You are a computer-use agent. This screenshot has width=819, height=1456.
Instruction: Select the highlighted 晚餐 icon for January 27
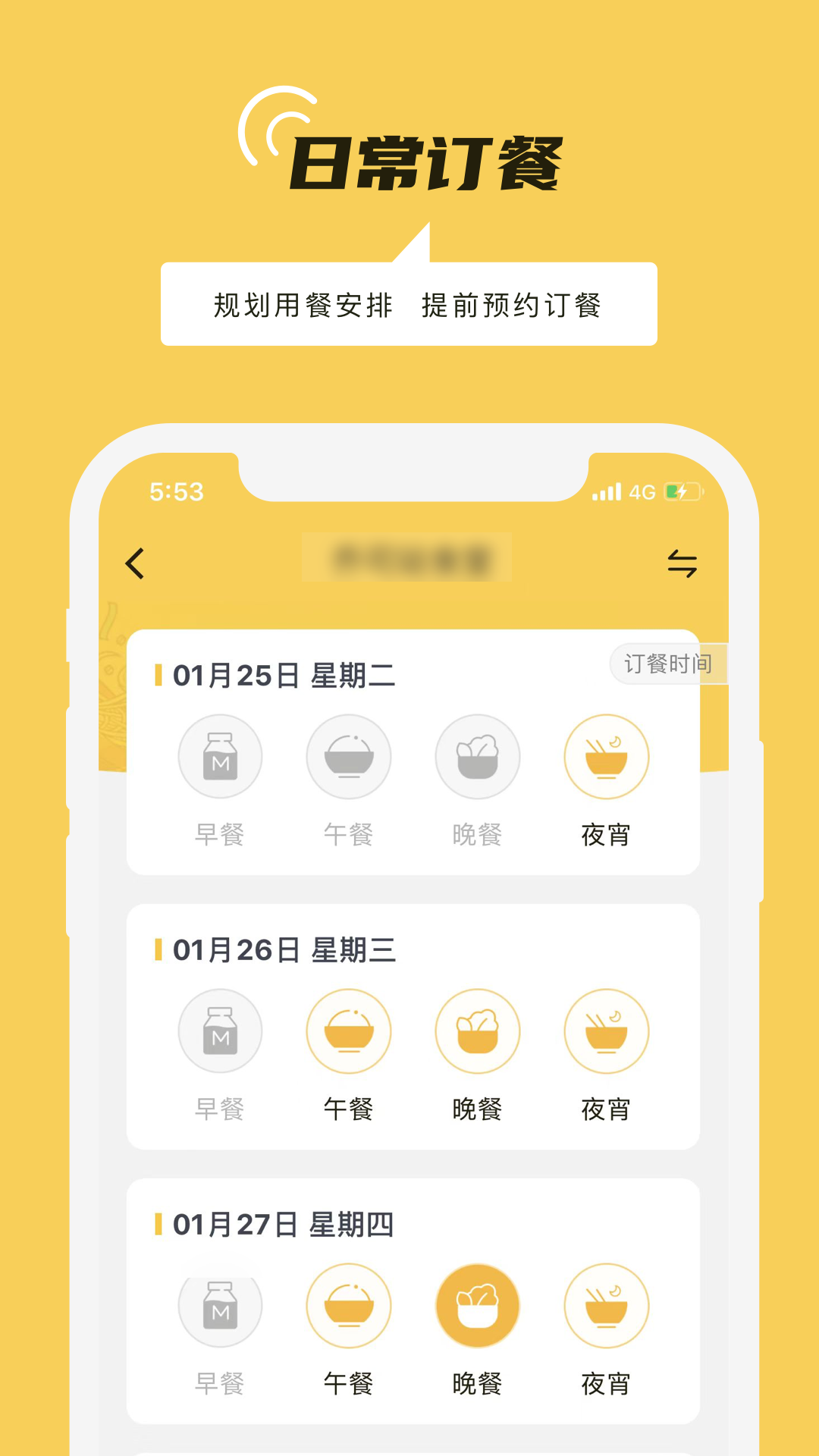pyautogui.click(x=478, y=1304)
